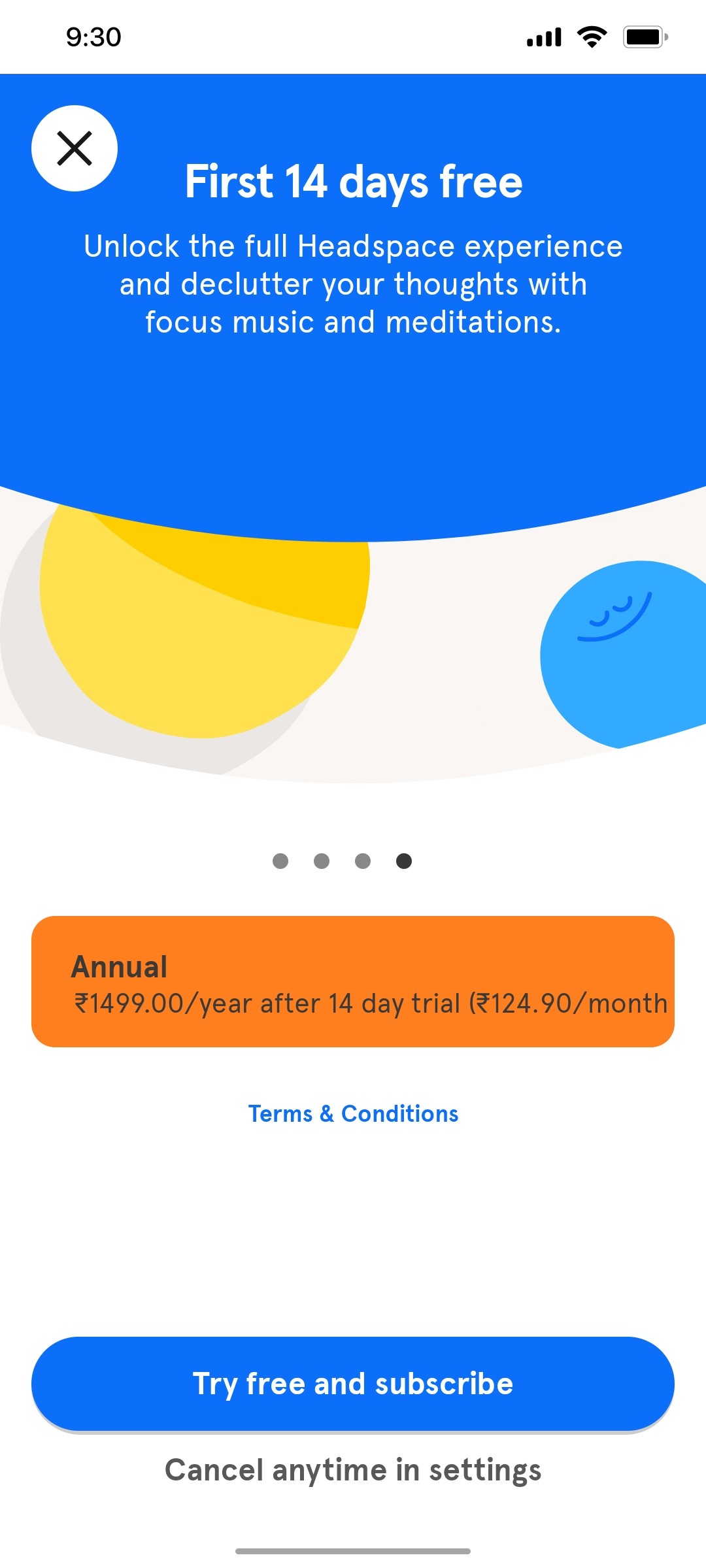The image size is (706, 1568).
Task: Tap the battery indicator
Action: pos(644,37)
